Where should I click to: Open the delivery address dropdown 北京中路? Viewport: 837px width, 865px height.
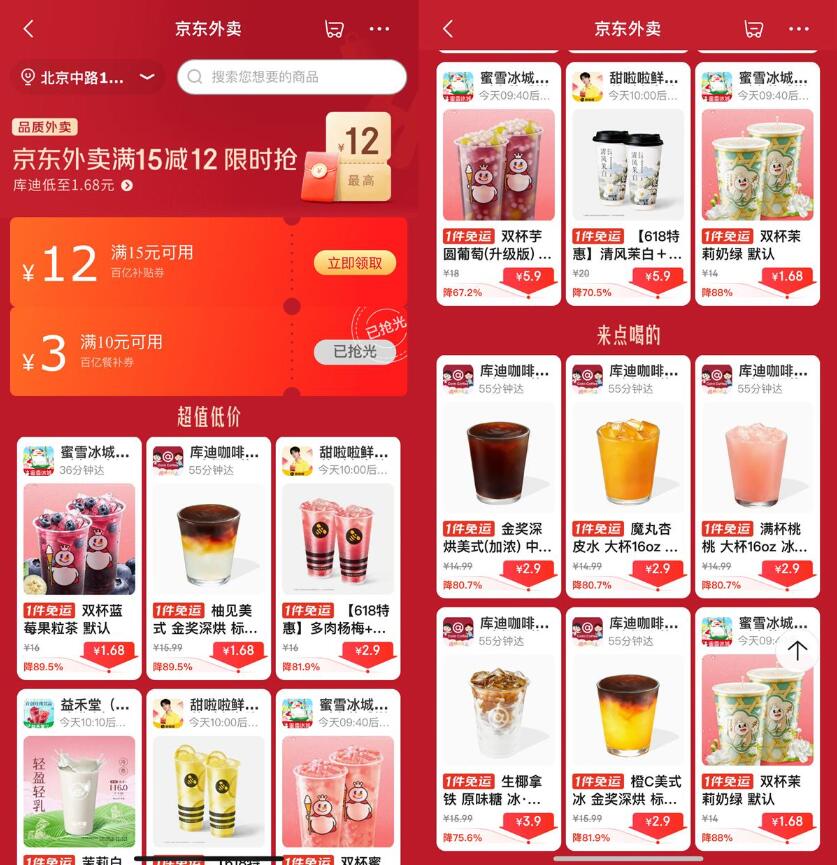(88, 77)
